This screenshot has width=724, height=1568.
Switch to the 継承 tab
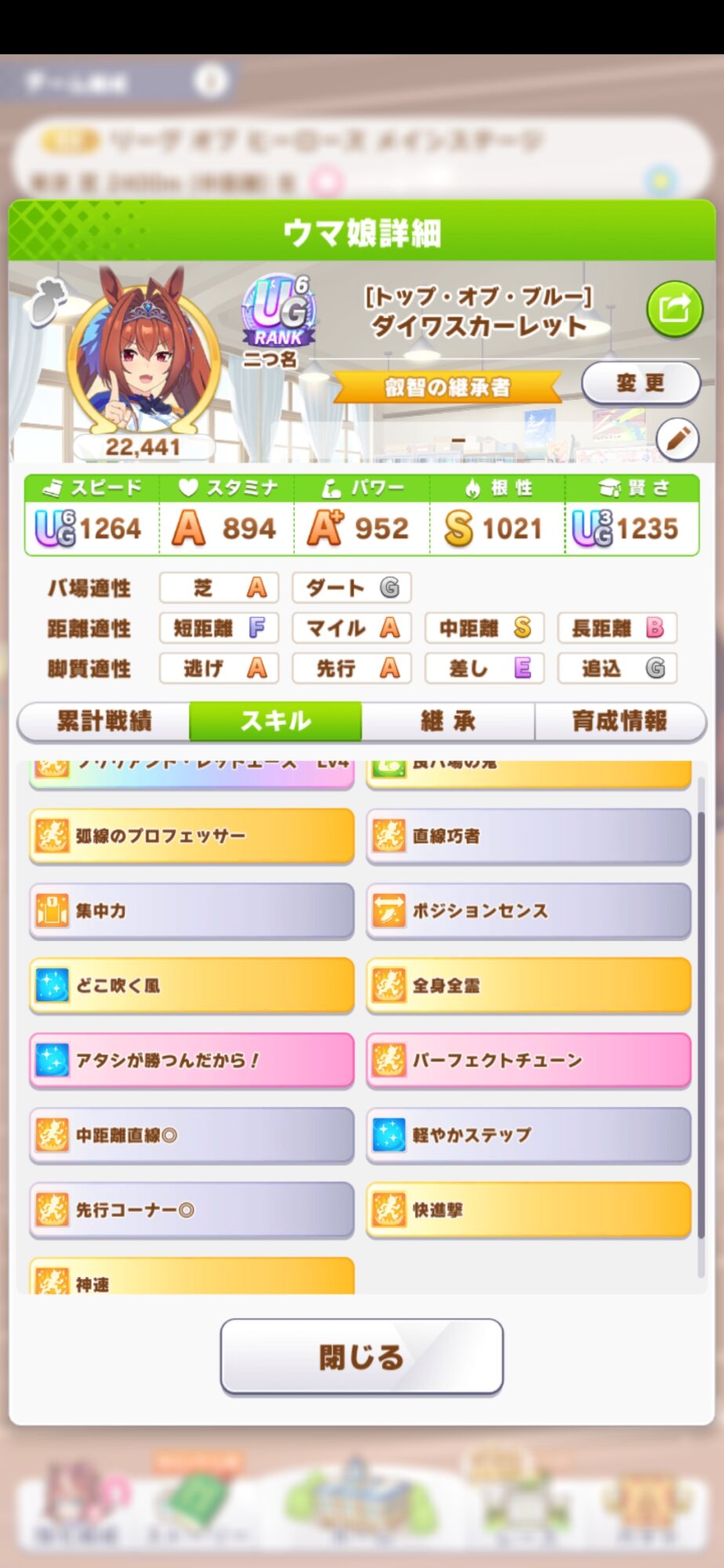[x=448, y=721]
